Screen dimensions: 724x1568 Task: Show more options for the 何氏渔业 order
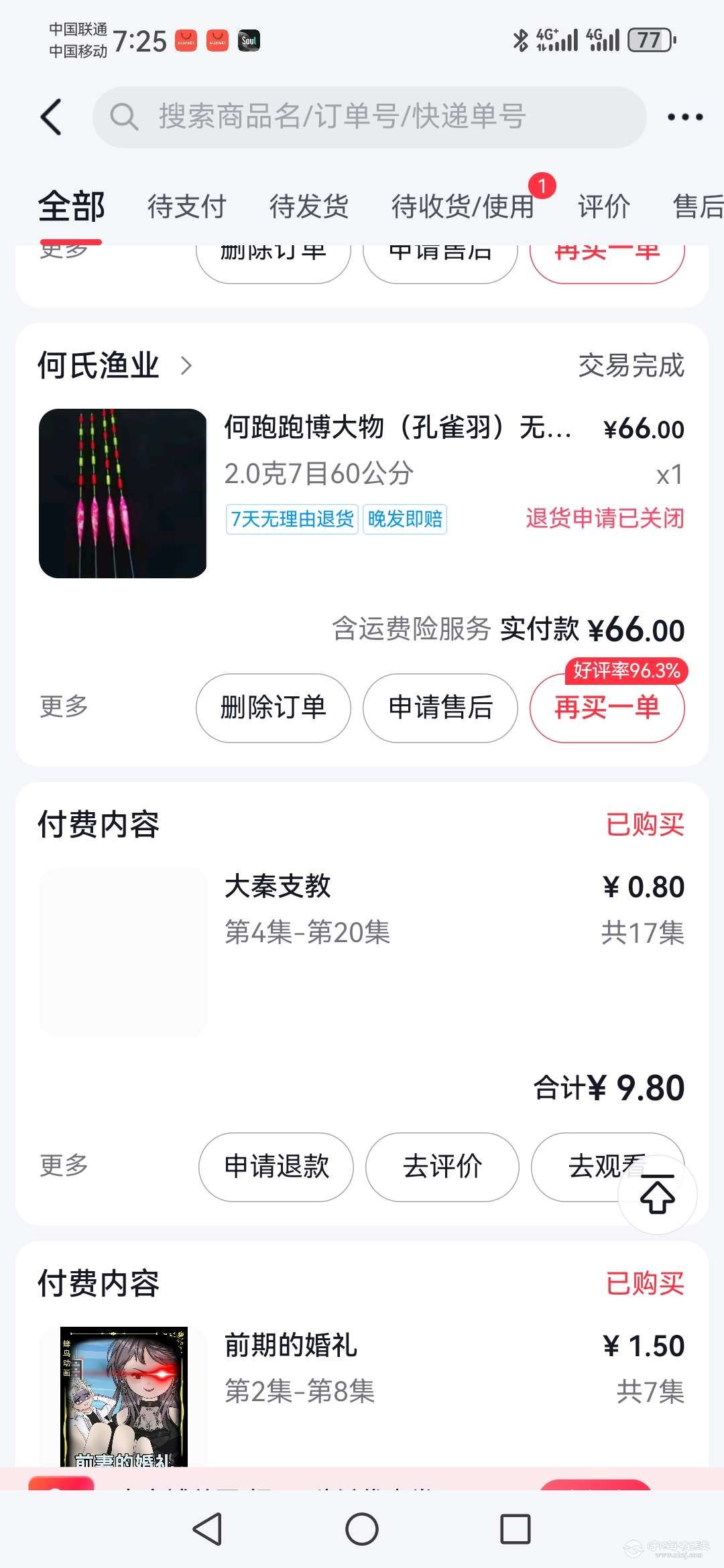(64, 706)
